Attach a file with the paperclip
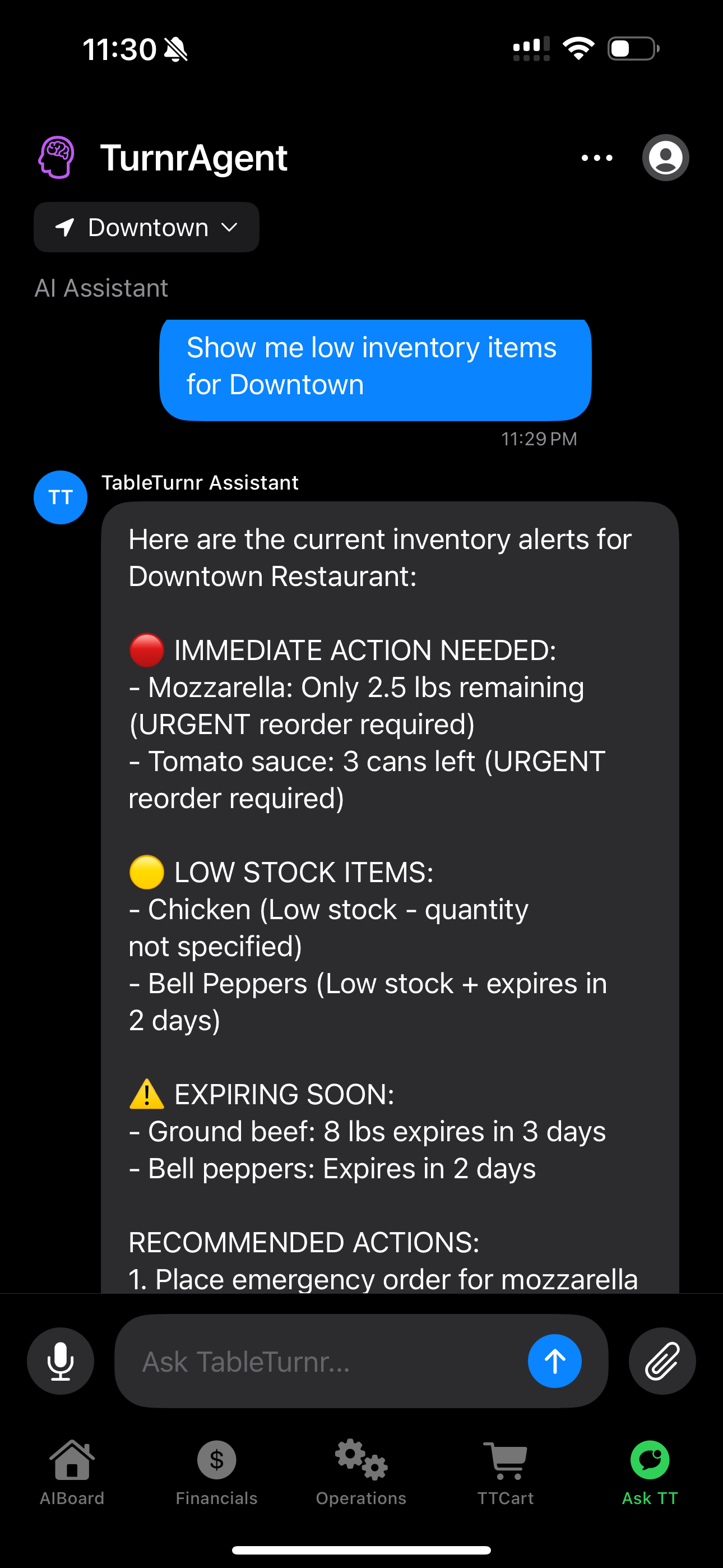This screenshot has width=723, height=1568. click(x=661, y=1361)
